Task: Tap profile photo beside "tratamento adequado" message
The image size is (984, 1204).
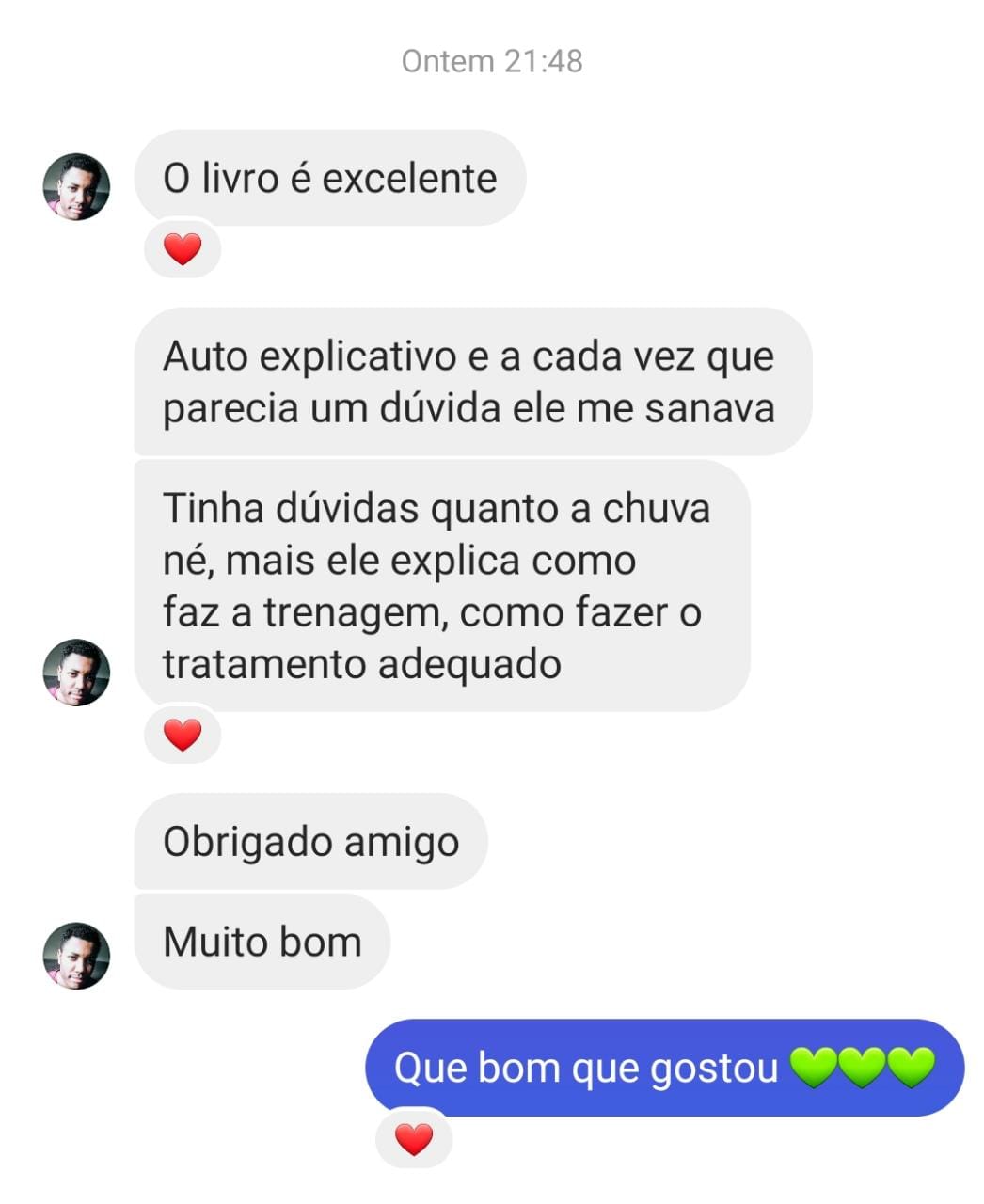Action: click(x=76, y=673)
